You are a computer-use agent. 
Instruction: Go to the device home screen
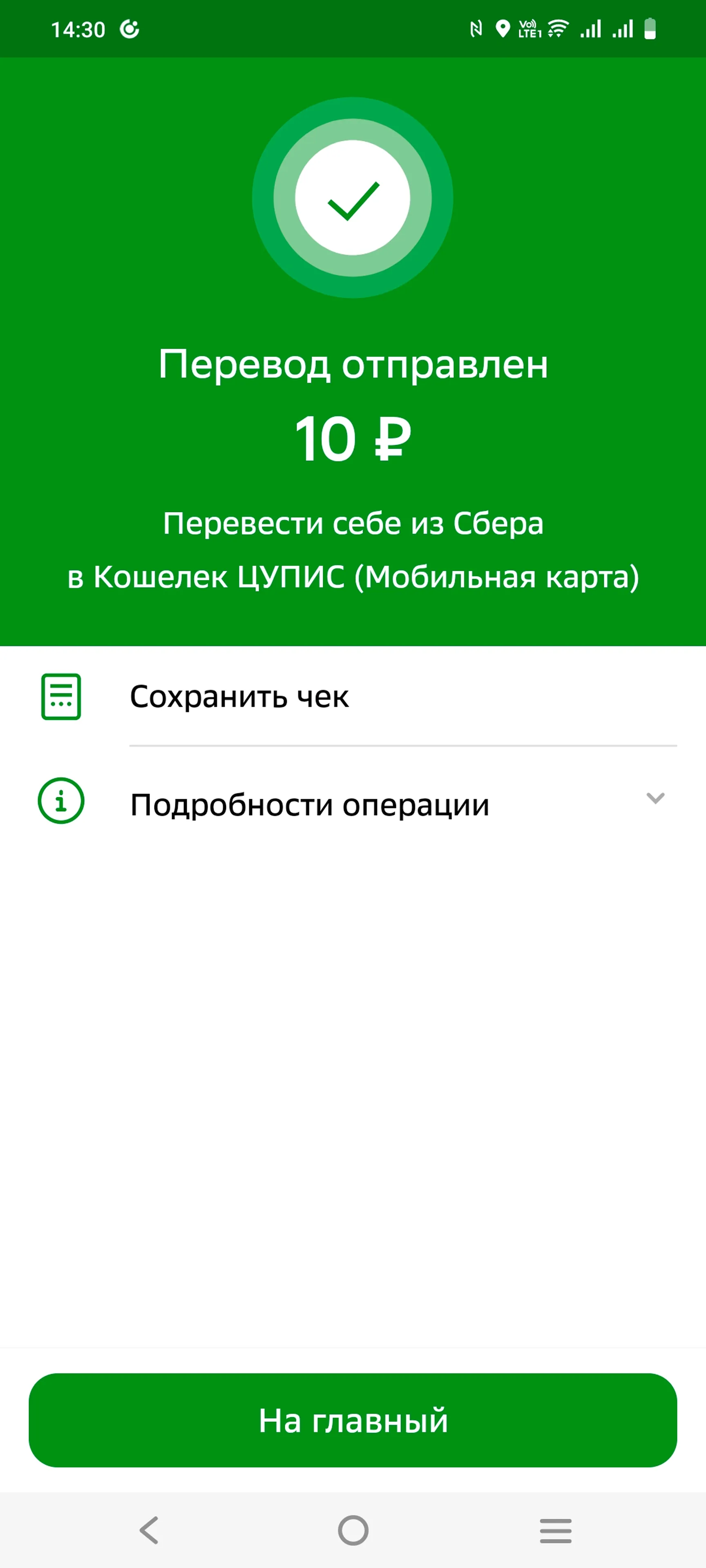coord(353,1530)
